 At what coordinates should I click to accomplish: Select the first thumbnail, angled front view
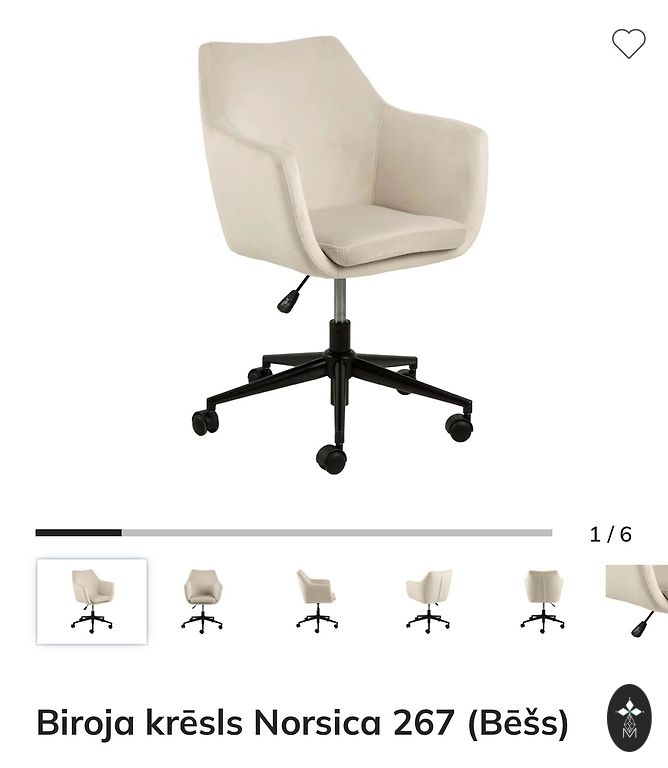click(92, 601)
